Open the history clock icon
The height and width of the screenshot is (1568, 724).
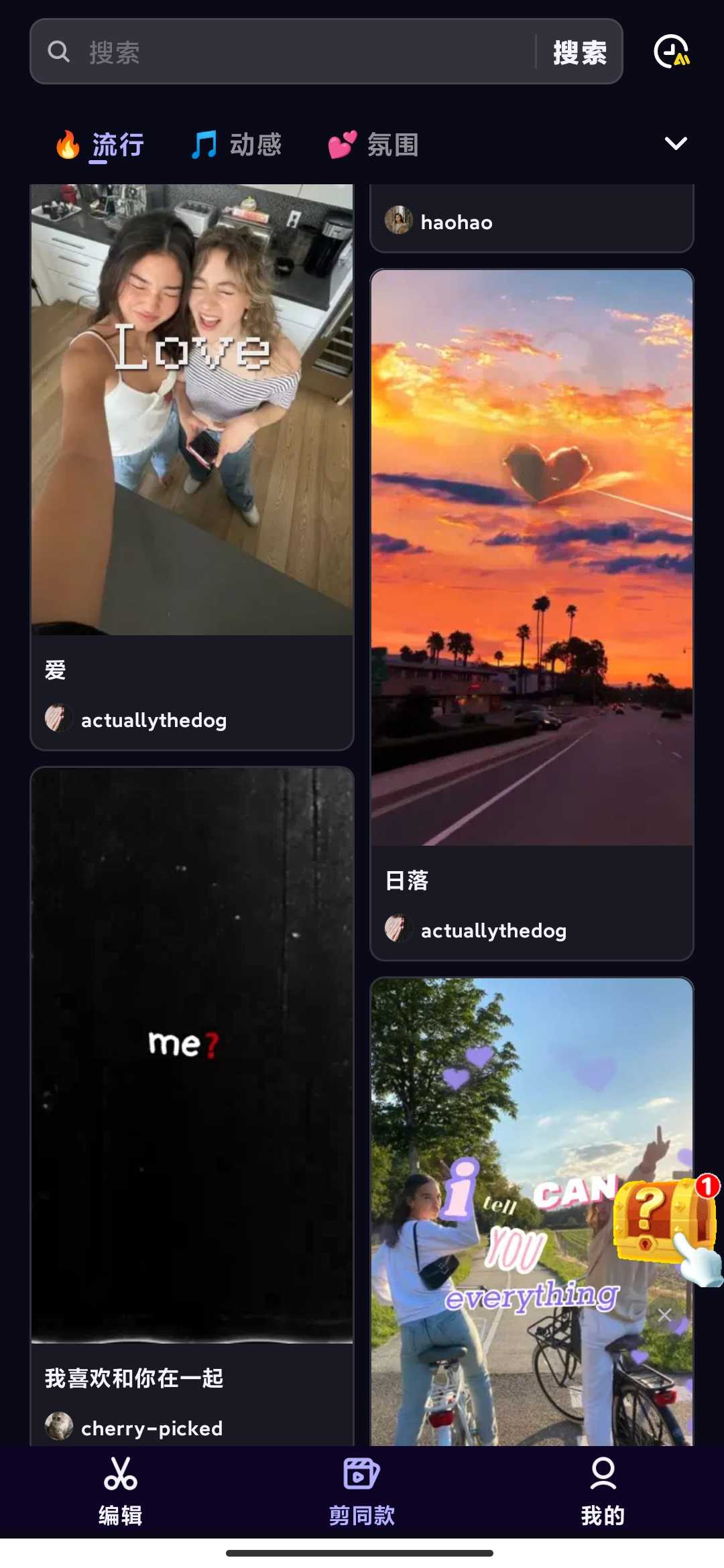(x=671, y=52)
